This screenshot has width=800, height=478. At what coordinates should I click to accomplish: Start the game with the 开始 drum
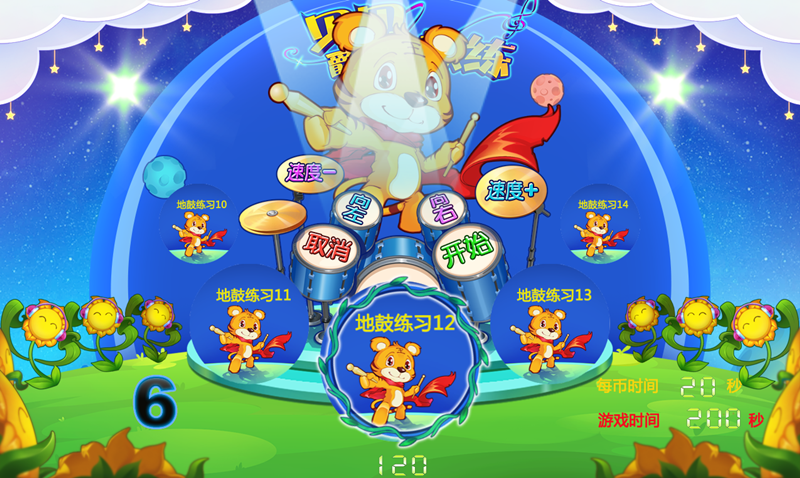point(468,249)
